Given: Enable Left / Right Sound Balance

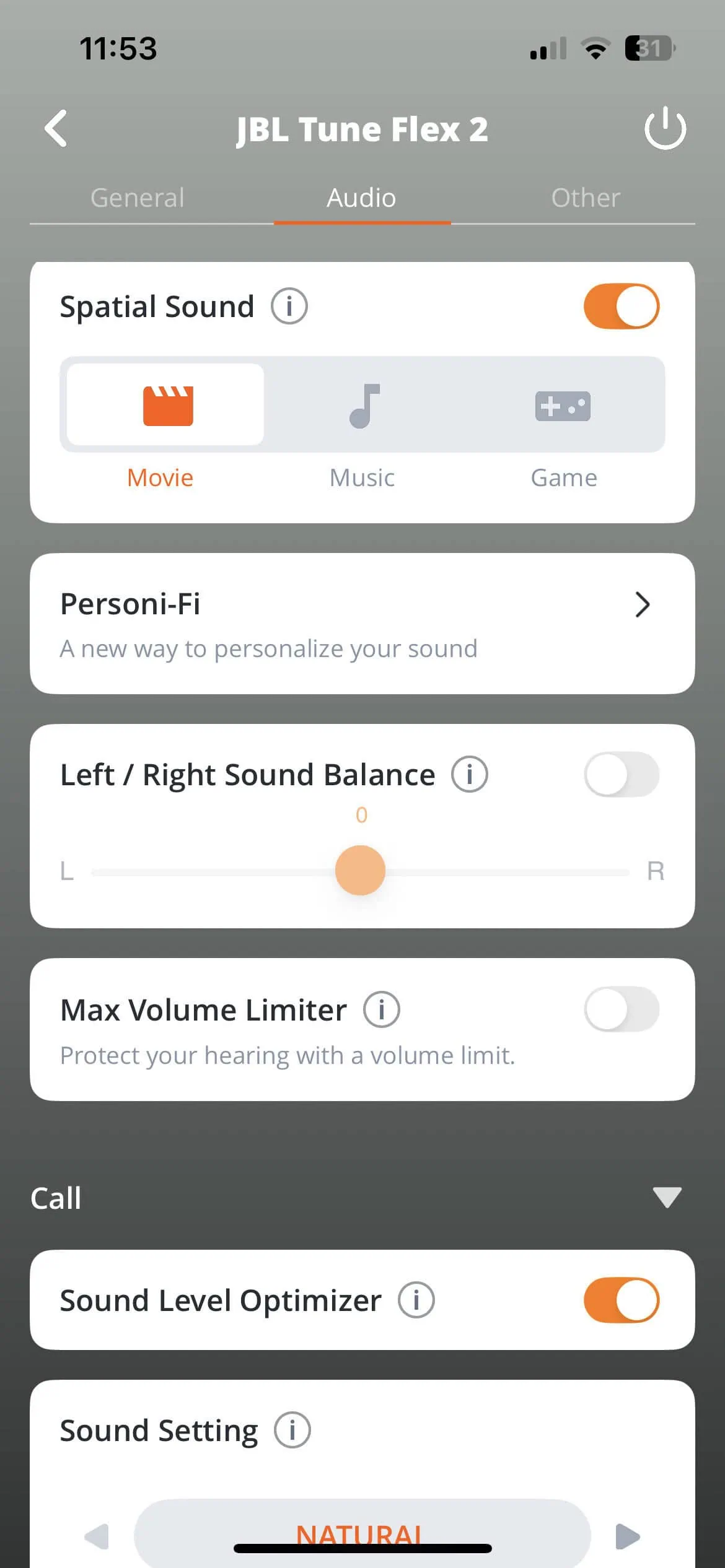Looking at the screenshot, I should (x=621, y=775).
